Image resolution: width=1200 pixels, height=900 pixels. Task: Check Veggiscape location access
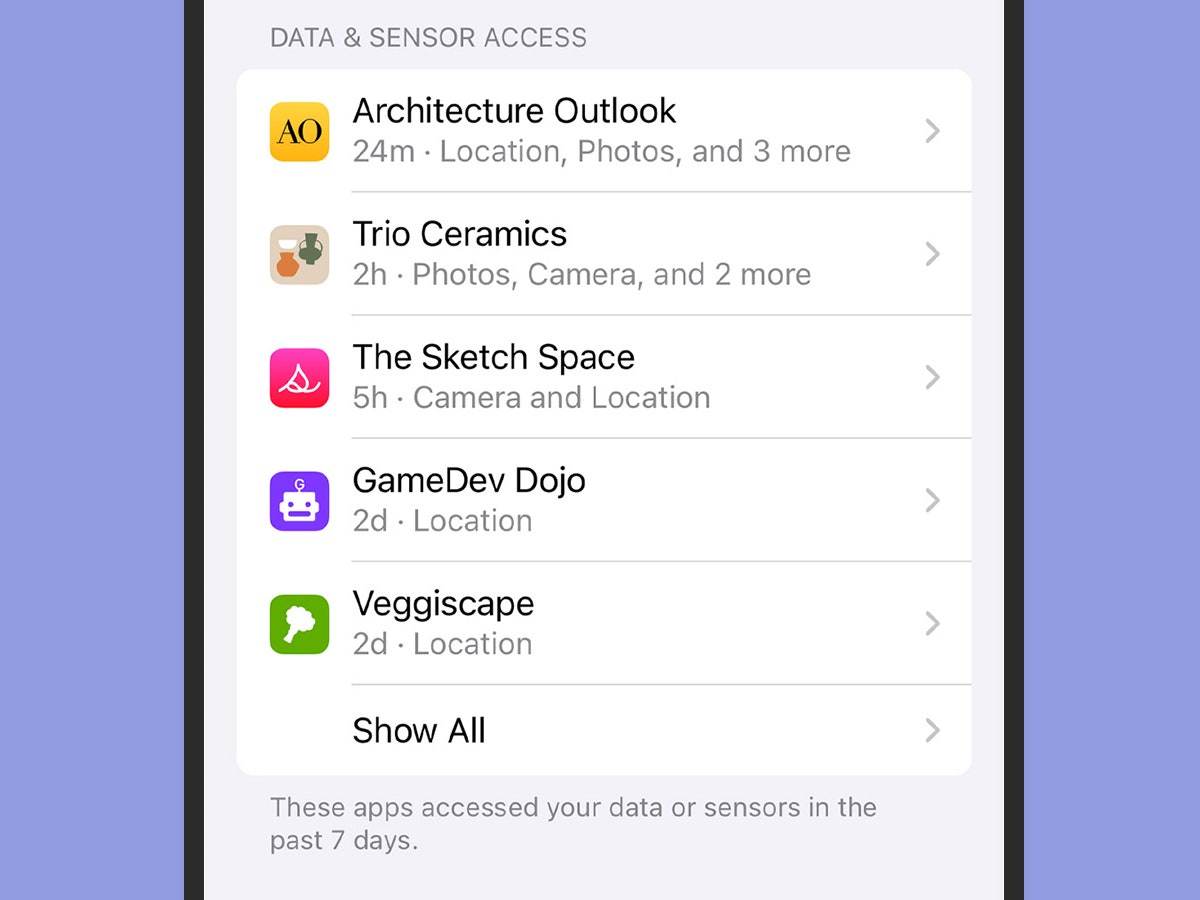coord(603,623)
